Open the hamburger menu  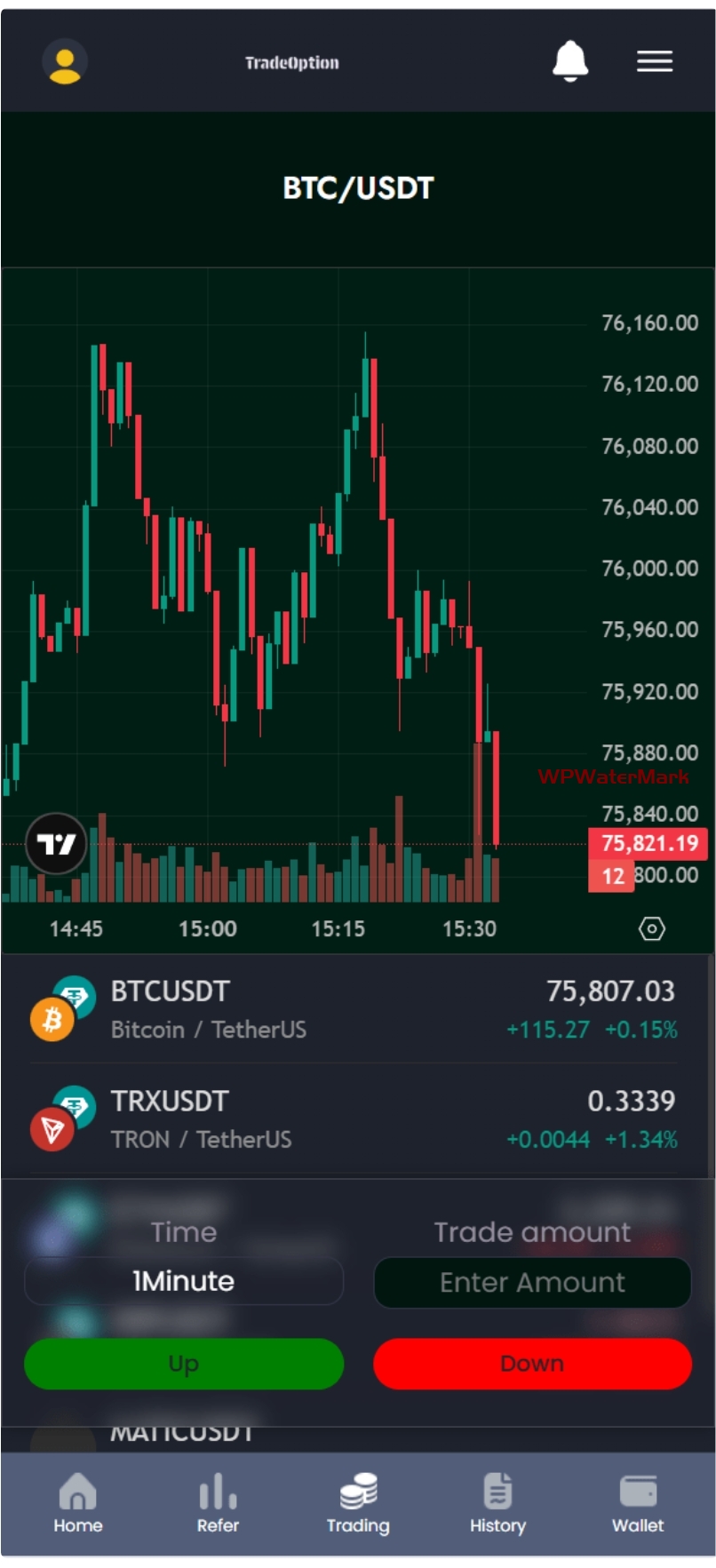654,61
